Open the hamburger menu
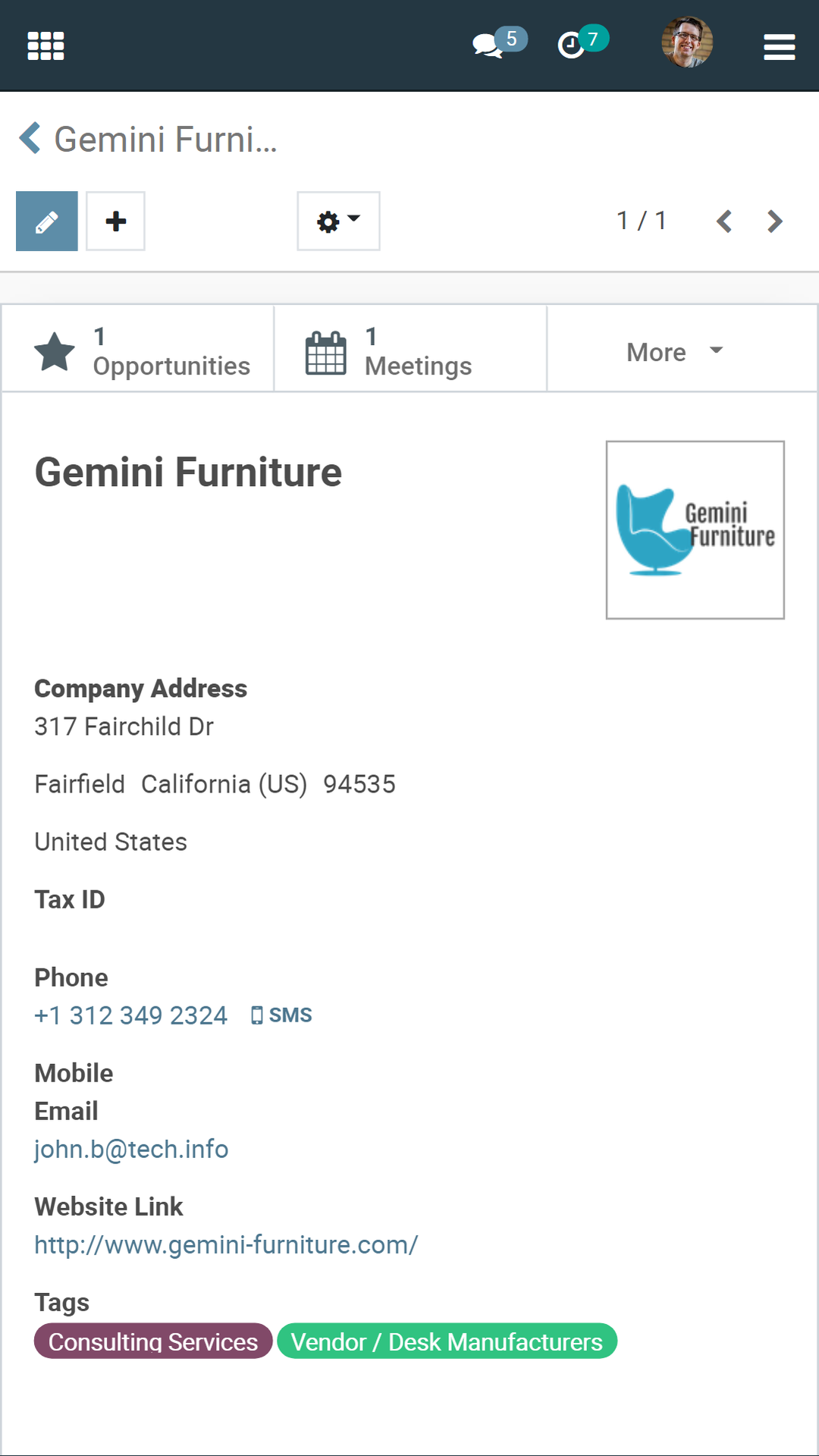The width and height of the screenshot is (819, 1456). [x=779, y=47]
